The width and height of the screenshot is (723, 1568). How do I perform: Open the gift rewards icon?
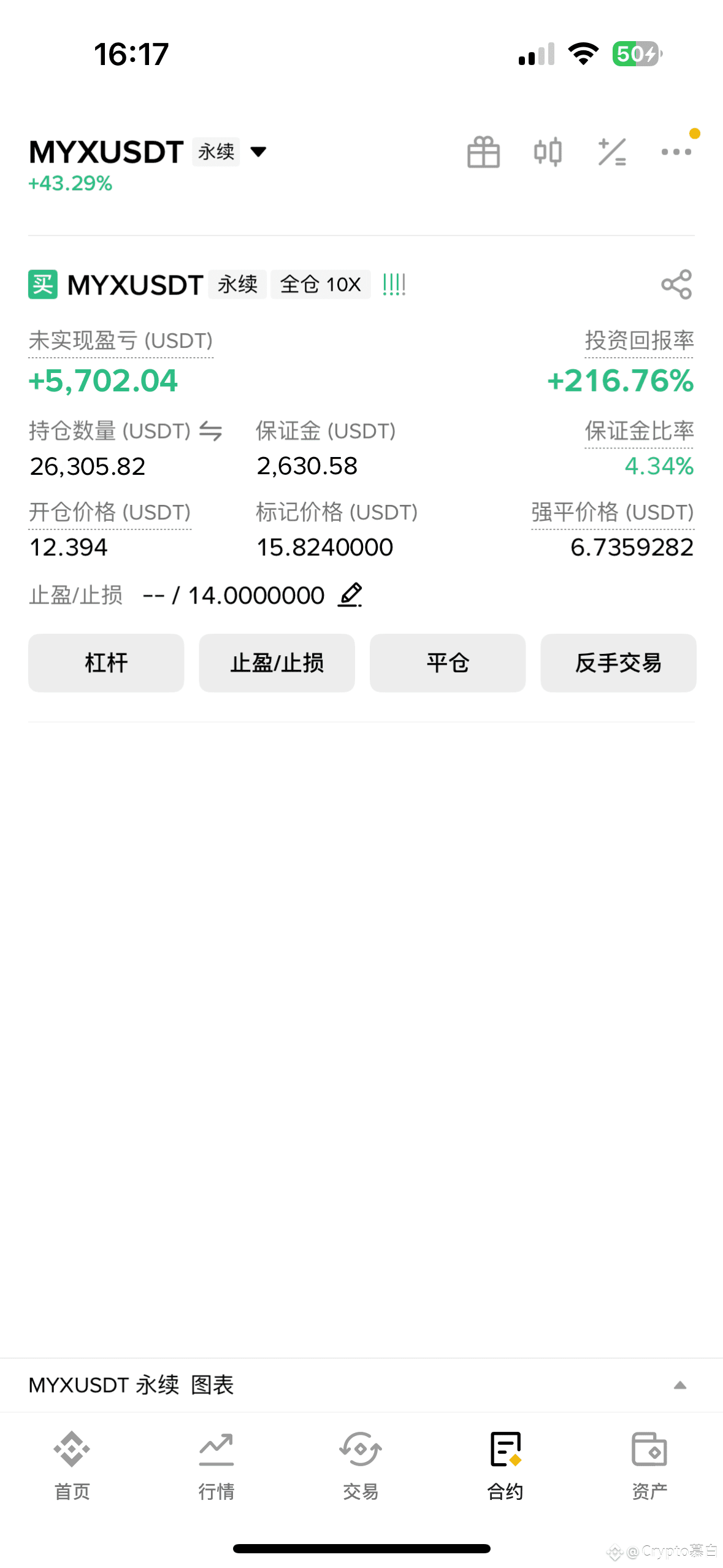[x=483, y=152]
